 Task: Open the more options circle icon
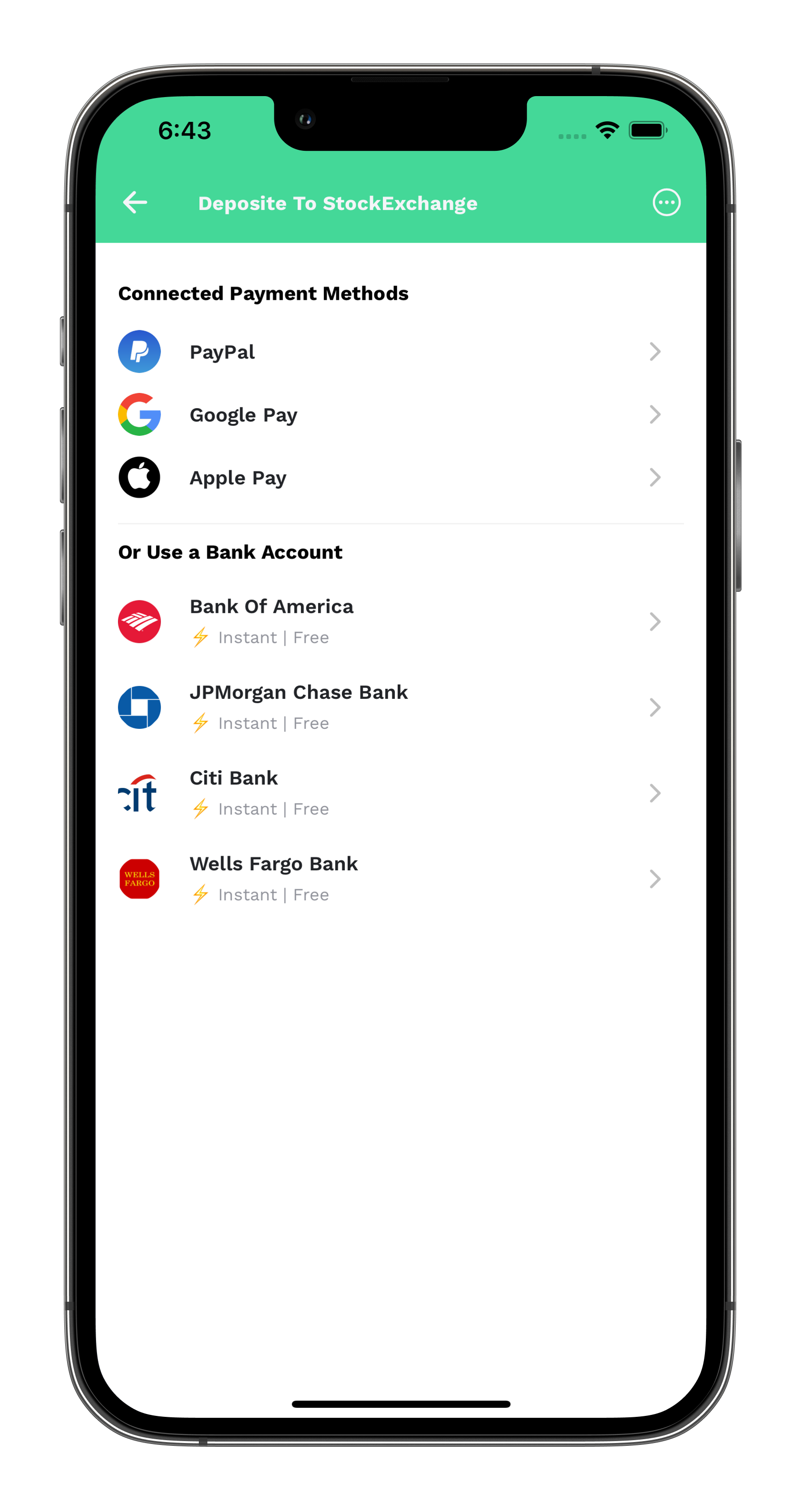pos(666,203)
